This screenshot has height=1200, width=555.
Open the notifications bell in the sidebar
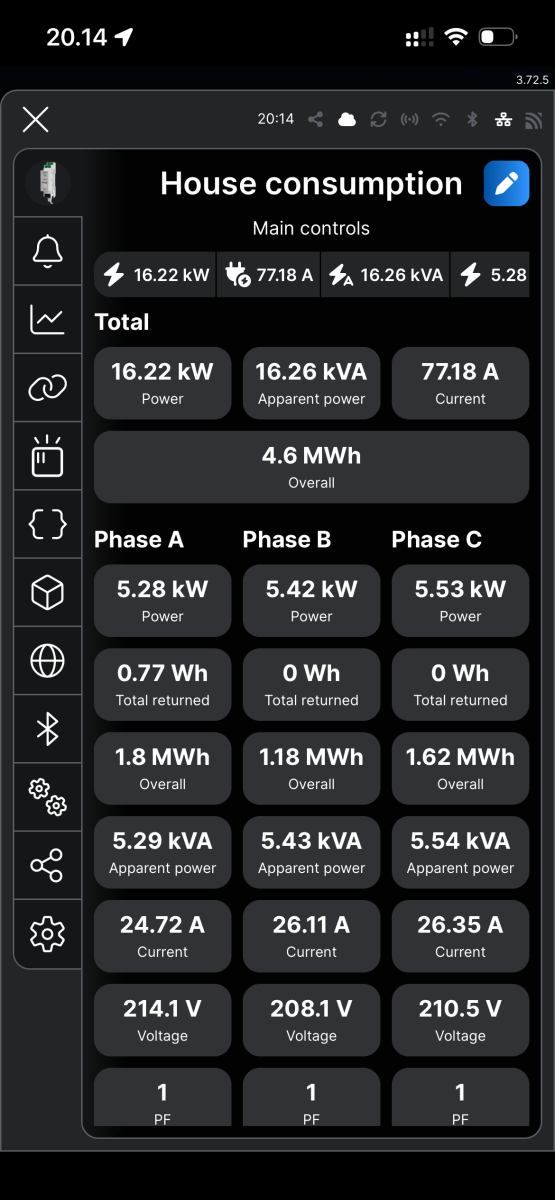(48, 251)
